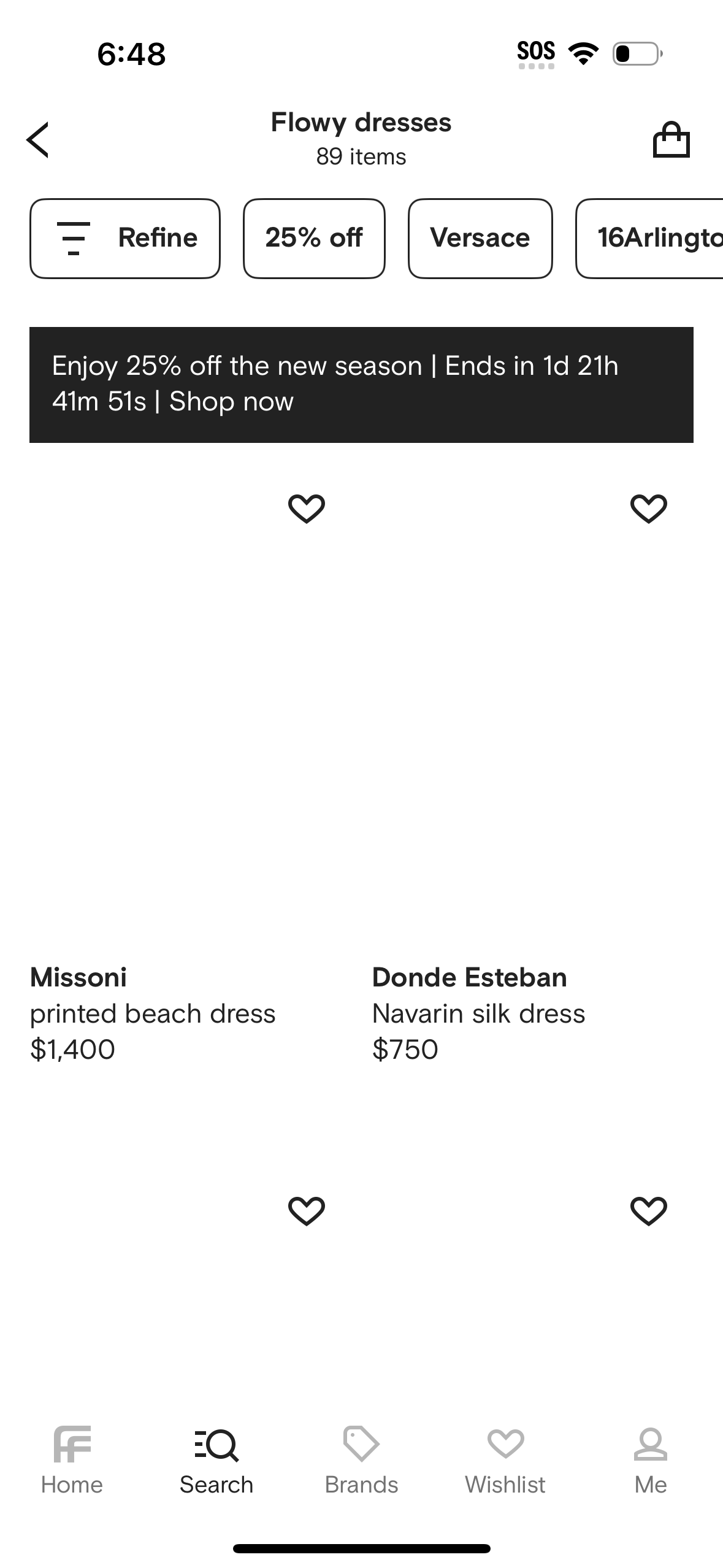The image size is (723, 1568).
Task: Apply the 25% off filter
Action: [x=314, y=238]
